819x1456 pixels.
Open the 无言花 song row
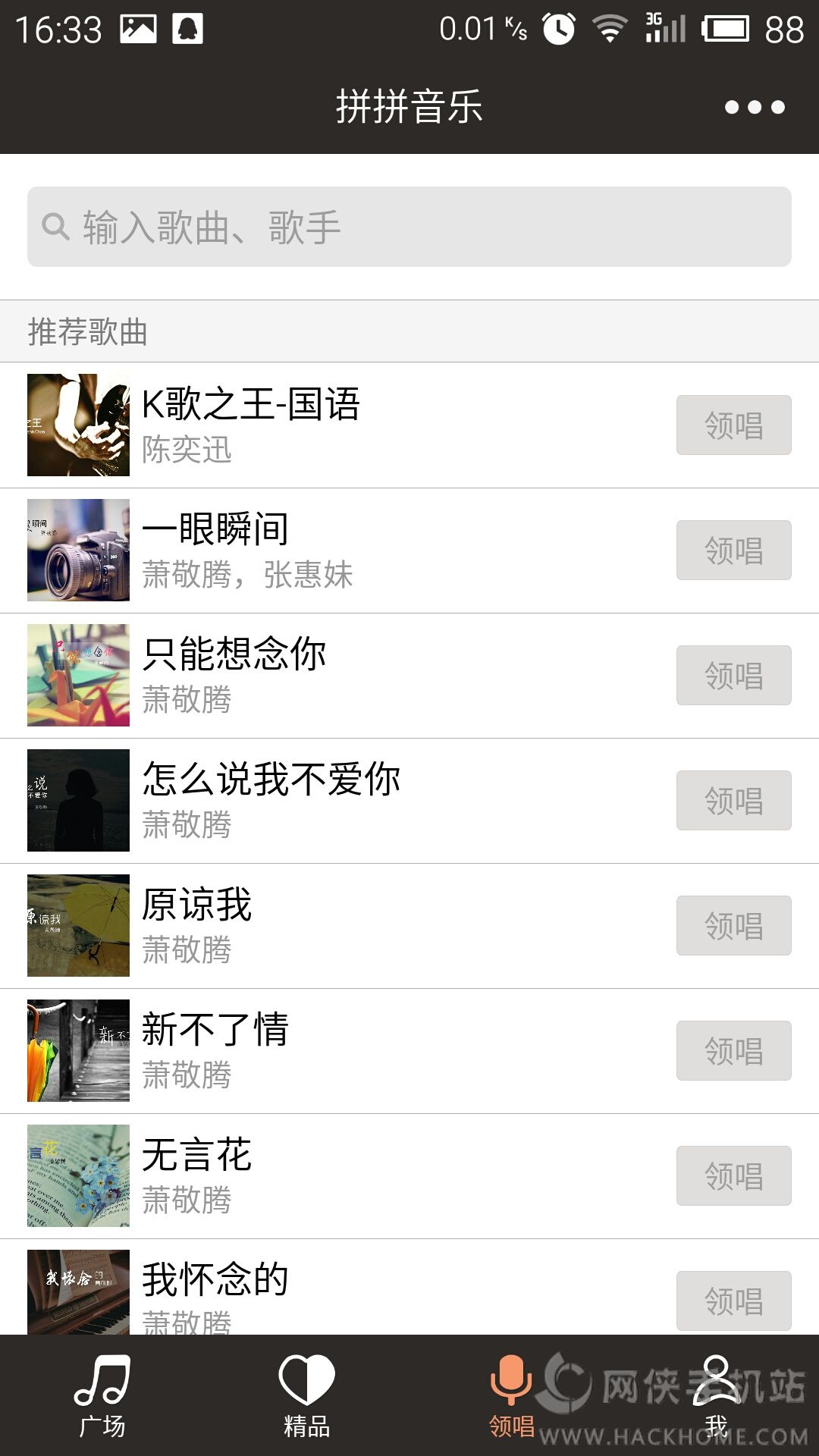click(379, 1176)
